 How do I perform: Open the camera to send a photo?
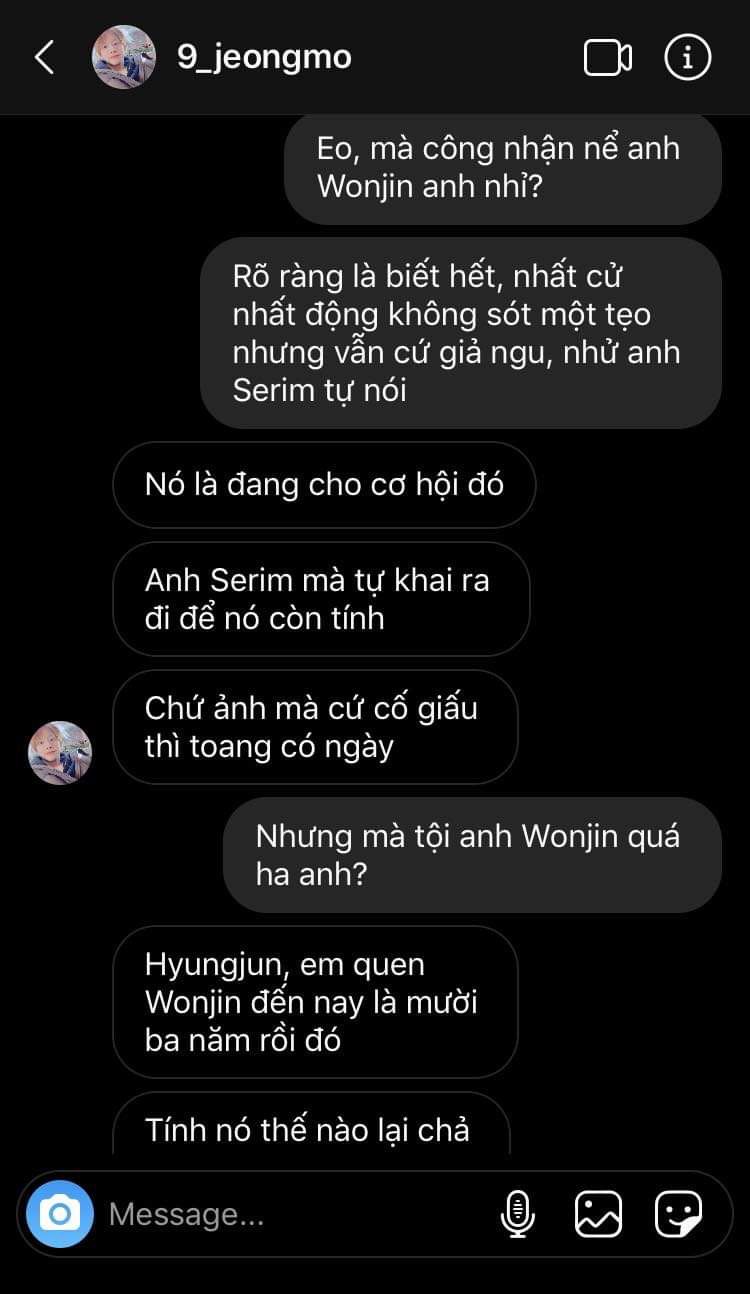60,1214
